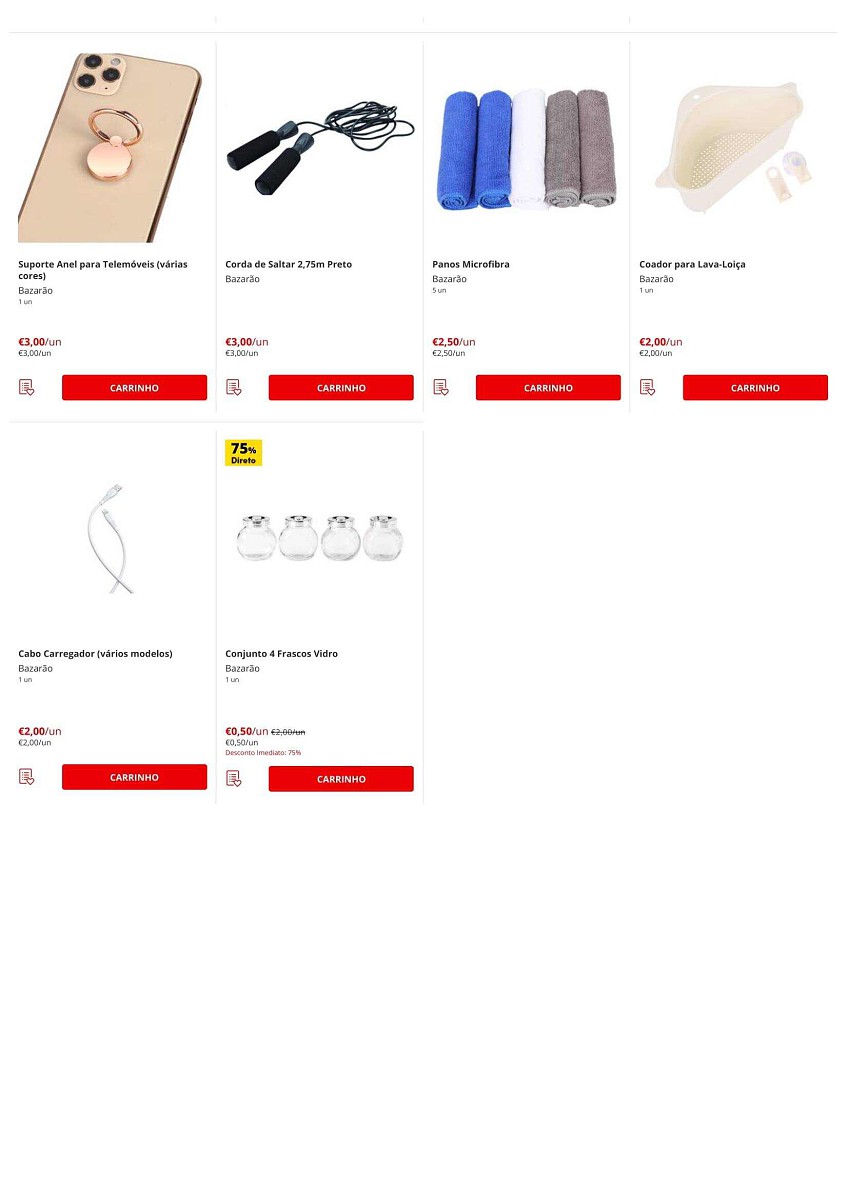Save Panos Microfibra to shopping list

441,387
